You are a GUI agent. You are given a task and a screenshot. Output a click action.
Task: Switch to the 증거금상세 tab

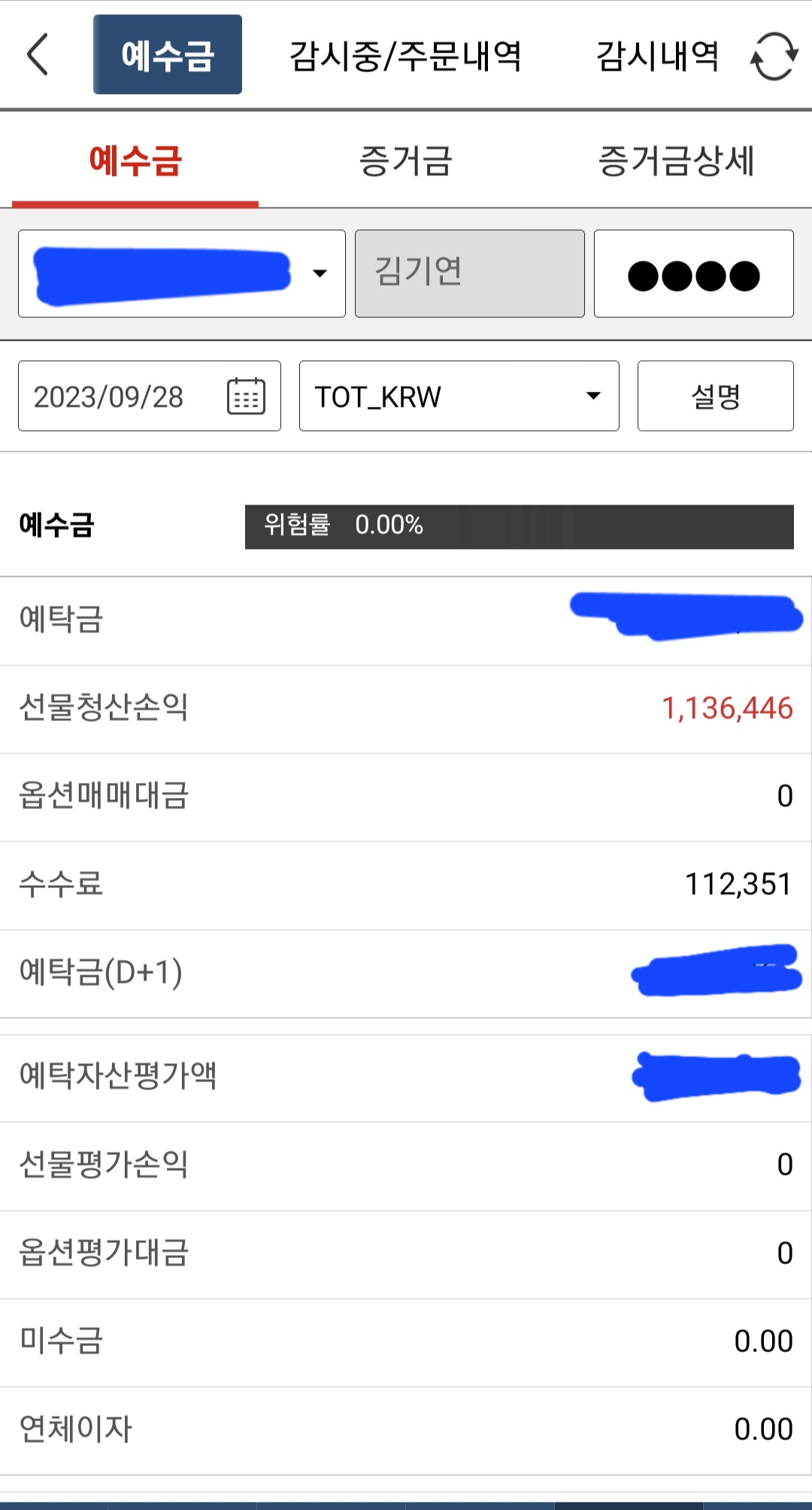pyautogui.click(x=676, y=160)
